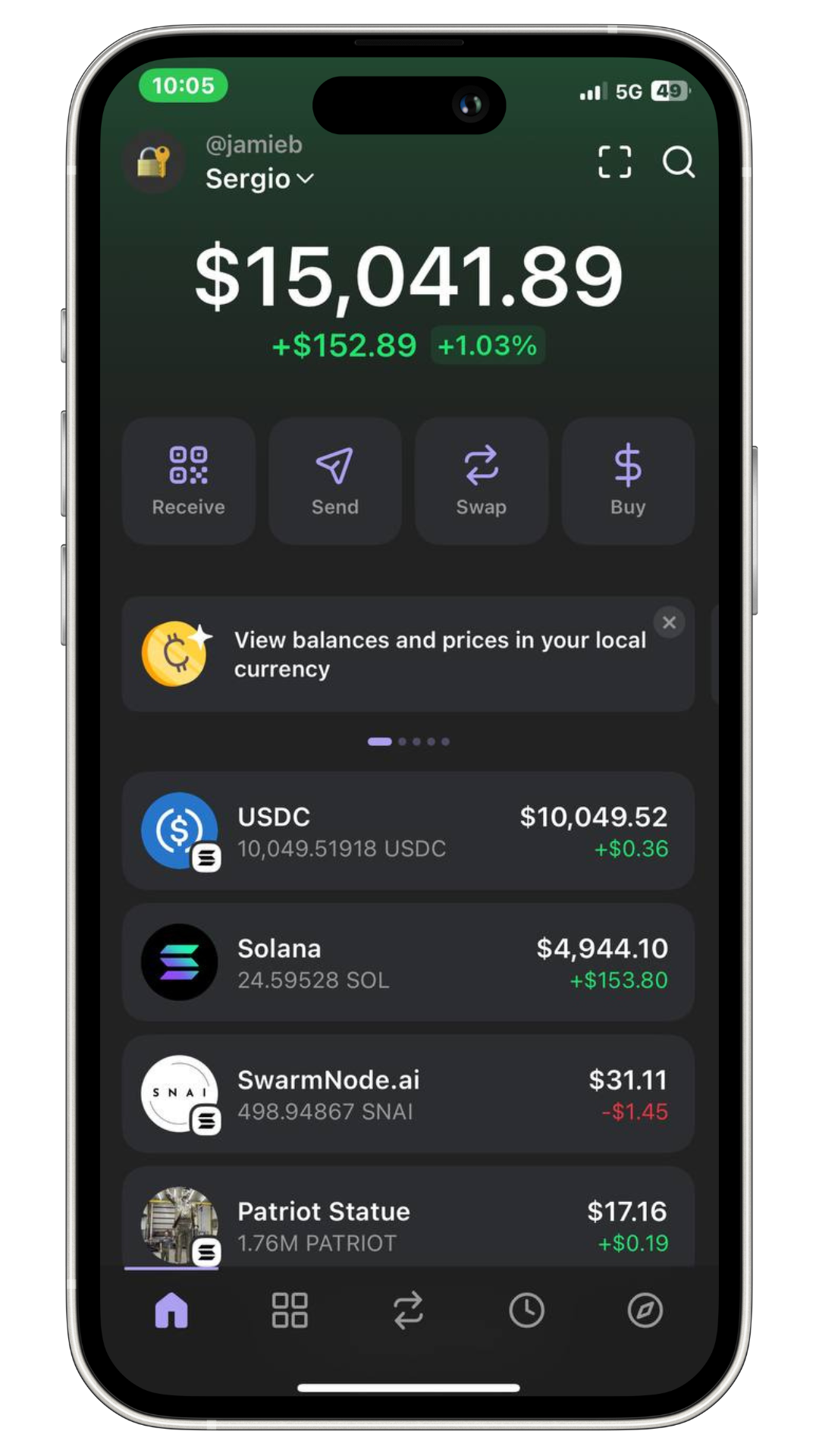Open the Swap action button
Screen dimensions: 819x1456
pyautogui.click(x=482, y=480)
